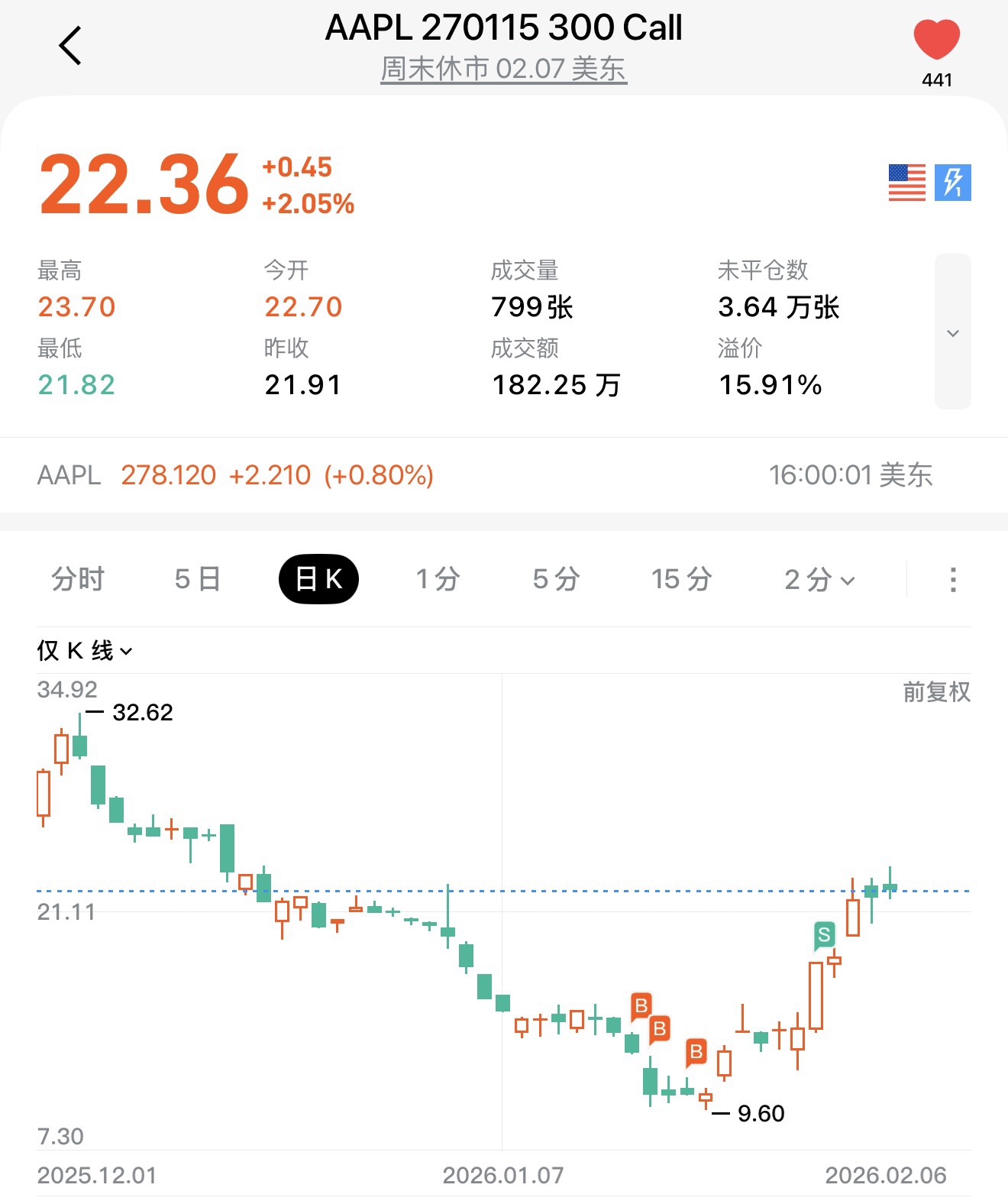1008x1204 pixels.
Task: Switch to the 5日 chart tab
Action: click(x=197, y=579)
